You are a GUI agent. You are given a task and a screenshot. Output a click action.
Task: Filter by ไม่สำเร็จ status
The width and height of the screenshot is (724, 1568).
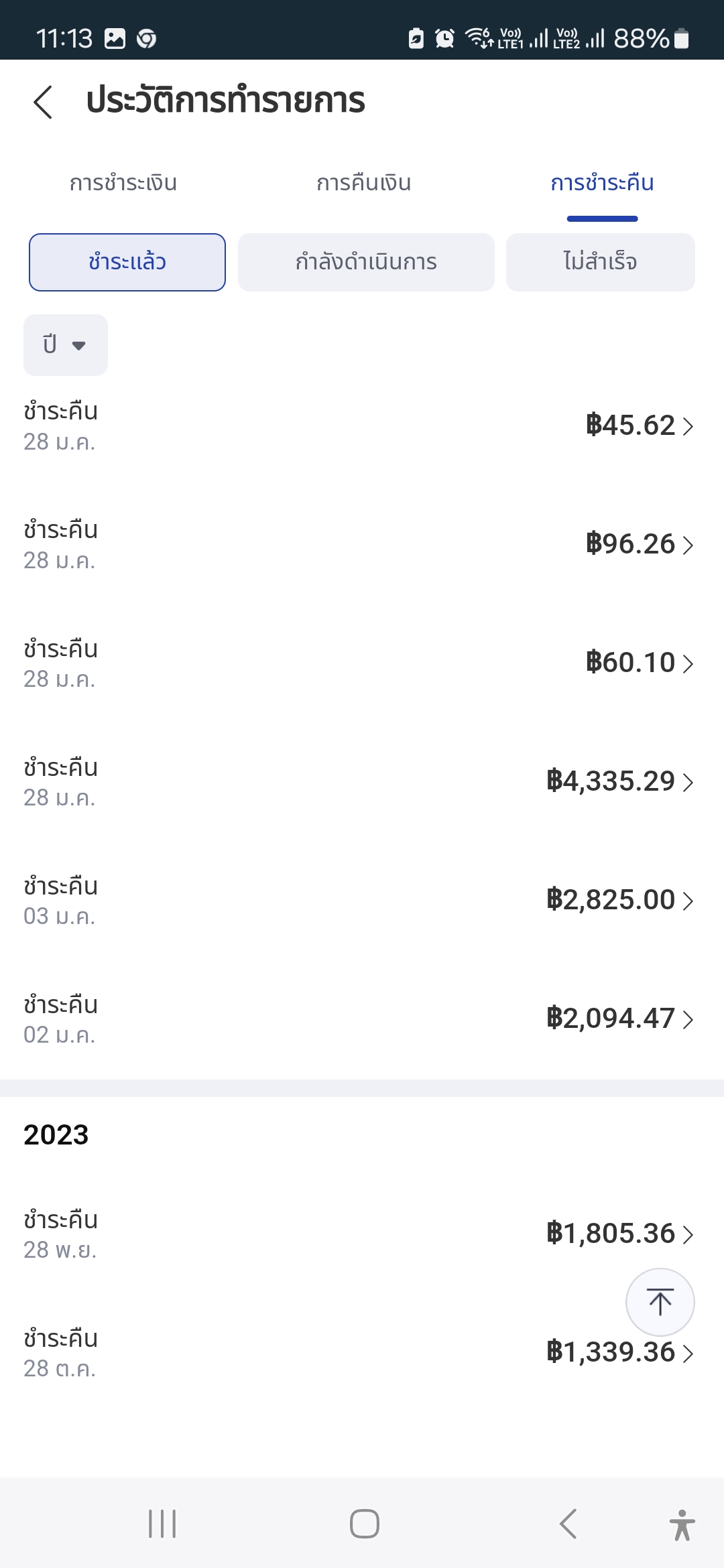pyautogui.click(x=600, y=262)
